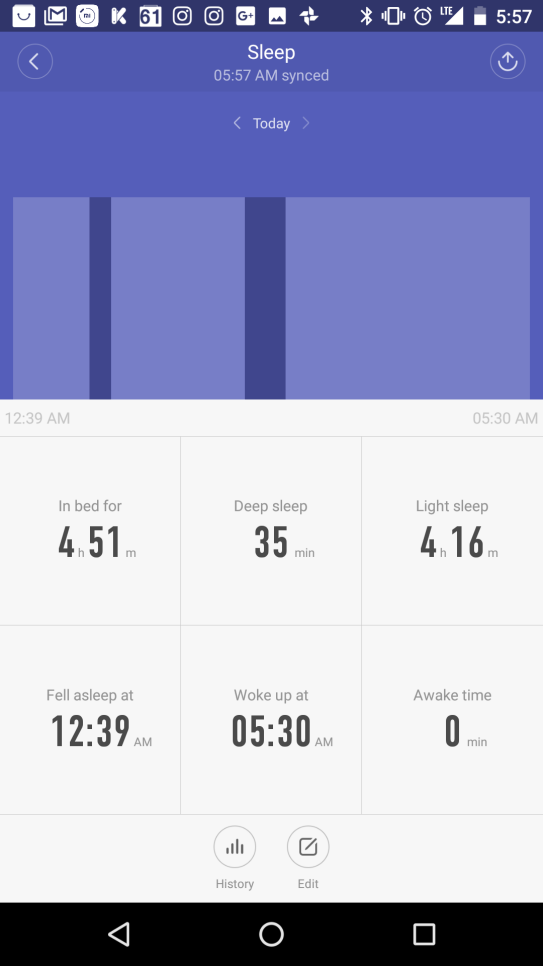The width and height of the screenshot is (543, 966).
Task: Go back from the Sleep screen
Action: pos(35,62)
